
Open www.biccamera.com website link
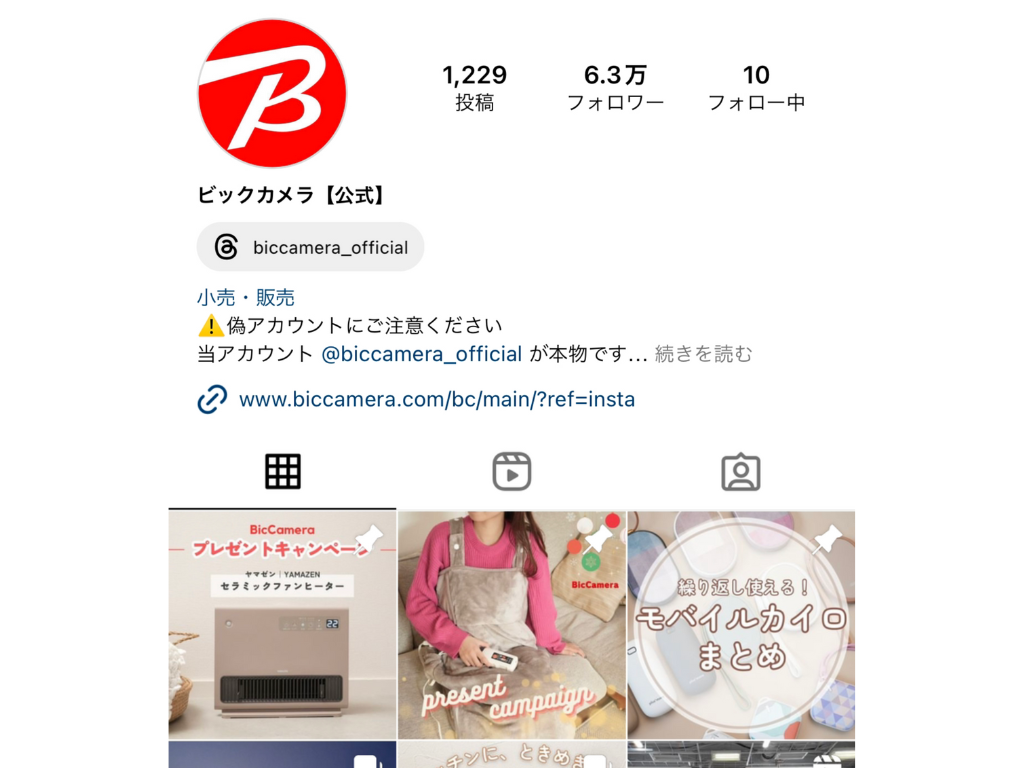[436, 400]
